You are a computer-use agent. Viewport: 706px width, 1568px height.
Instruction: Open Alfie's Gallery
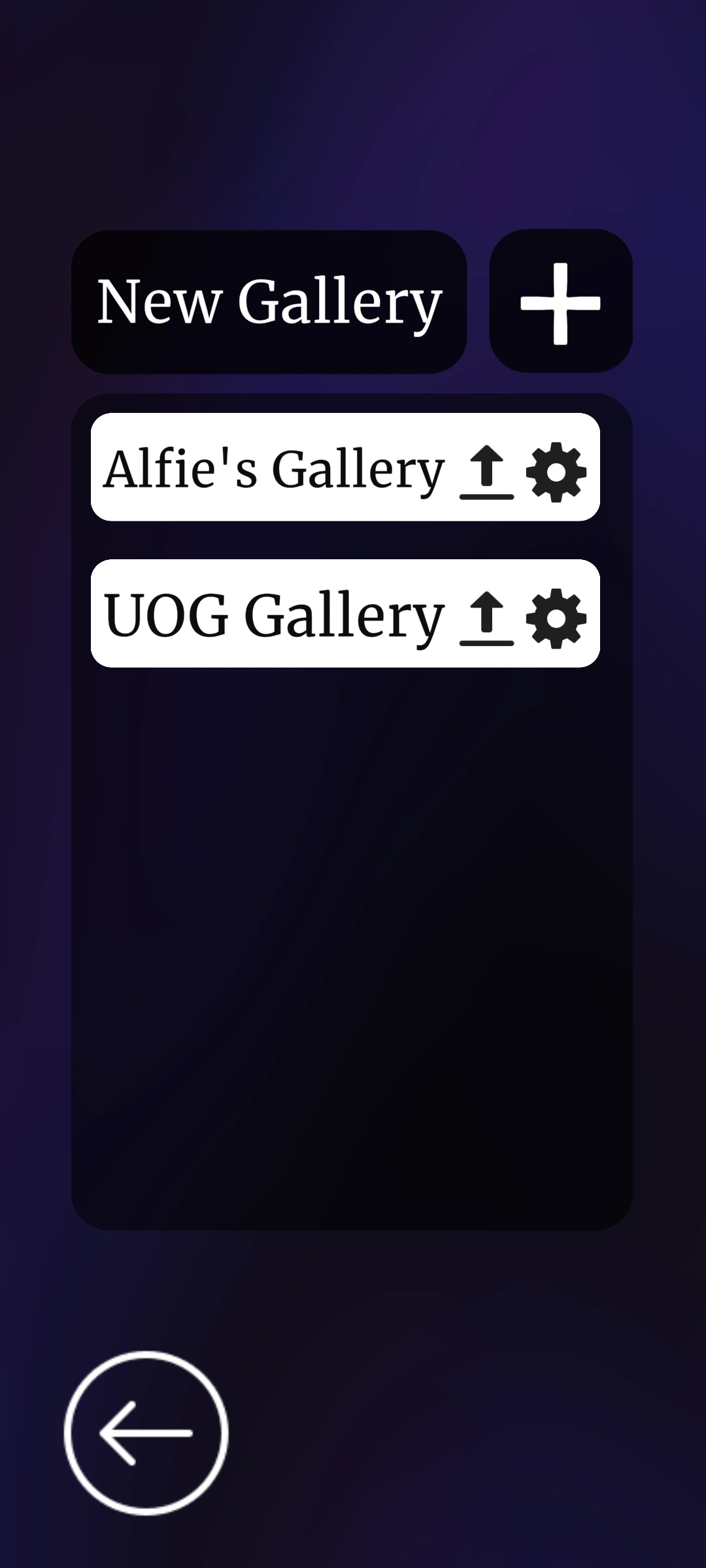tap(273, 468)
